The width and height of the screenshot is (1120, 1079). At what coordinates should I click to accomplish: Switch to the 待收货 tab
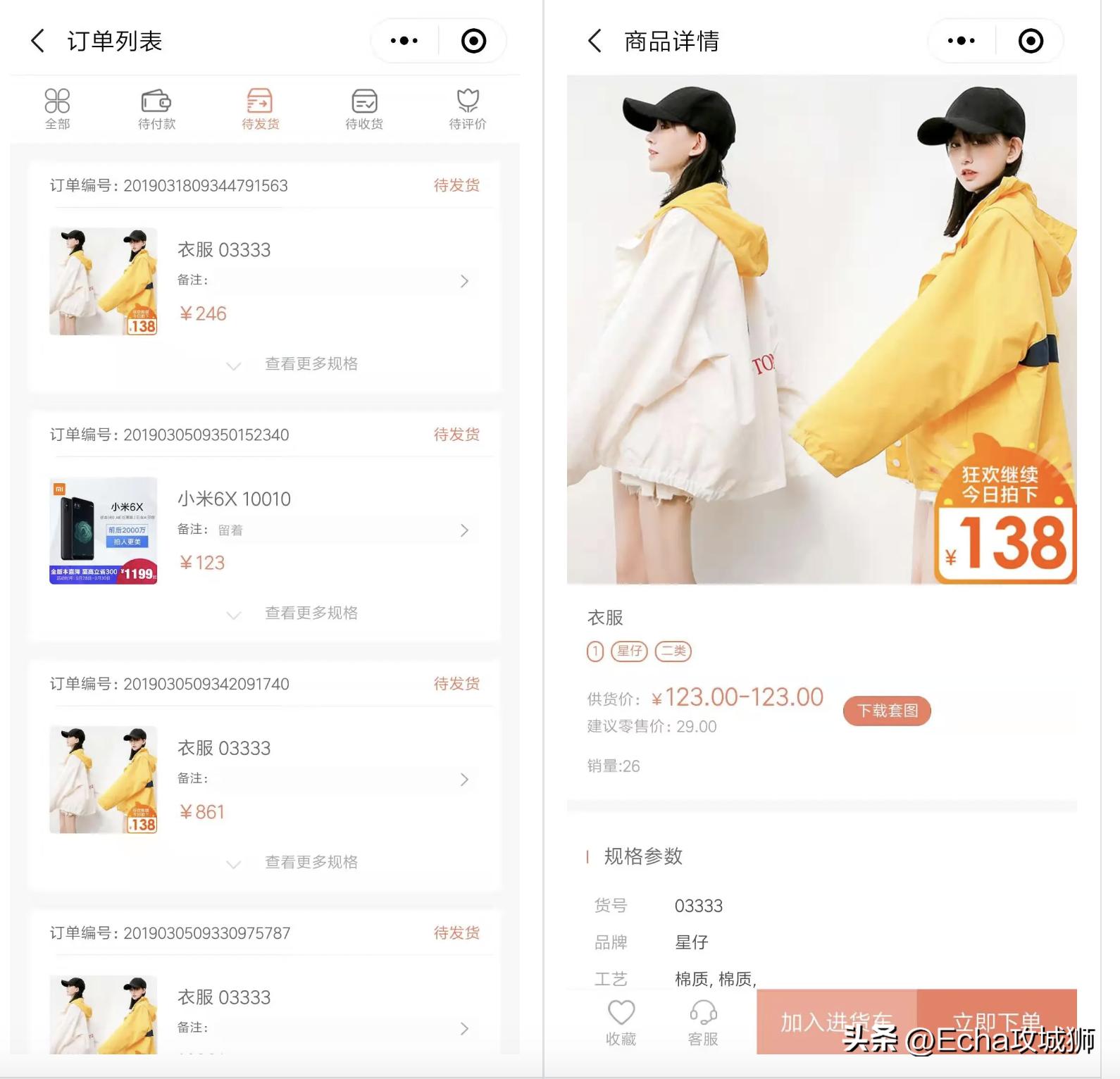(364, 109)
